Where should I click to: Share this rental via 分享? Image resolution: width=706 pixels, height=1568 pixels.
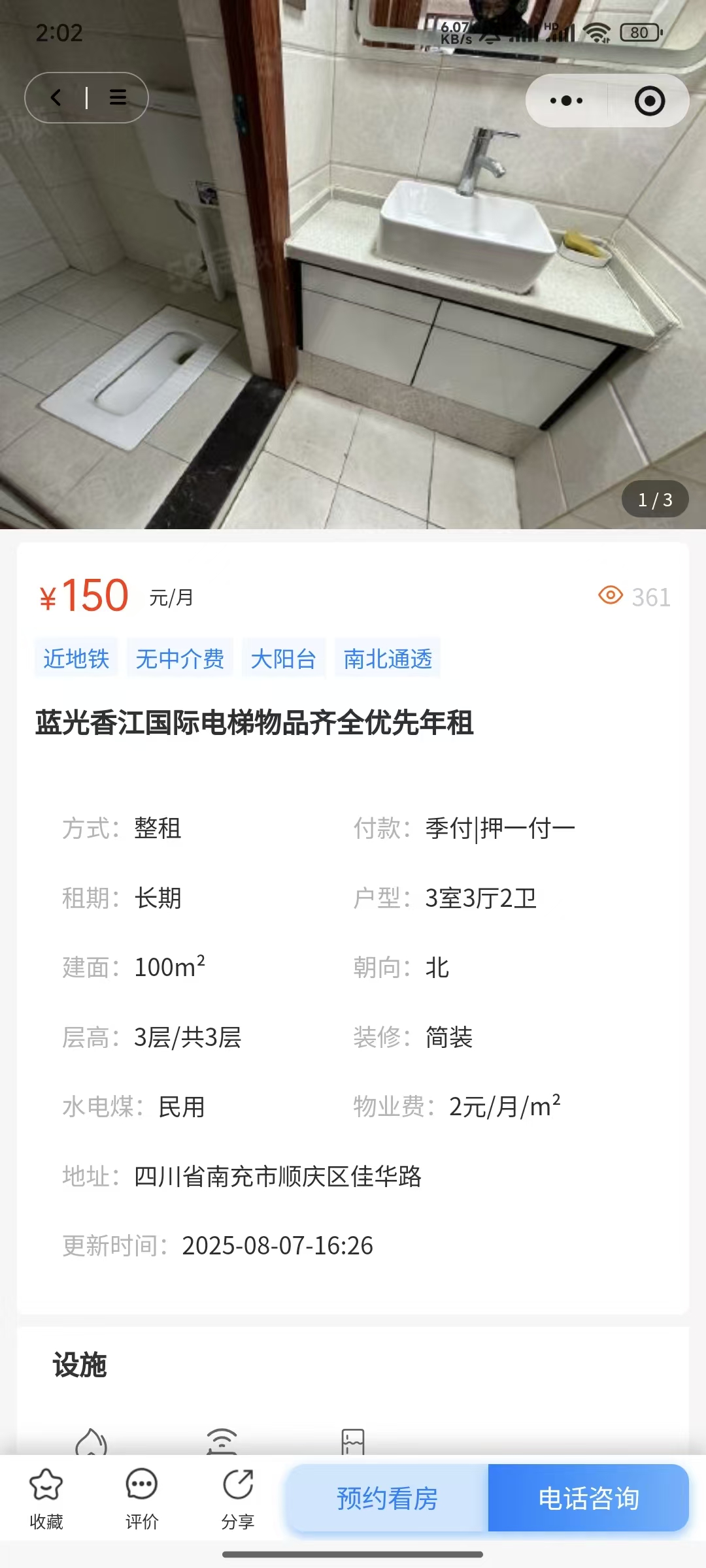tap(238, 1497)
